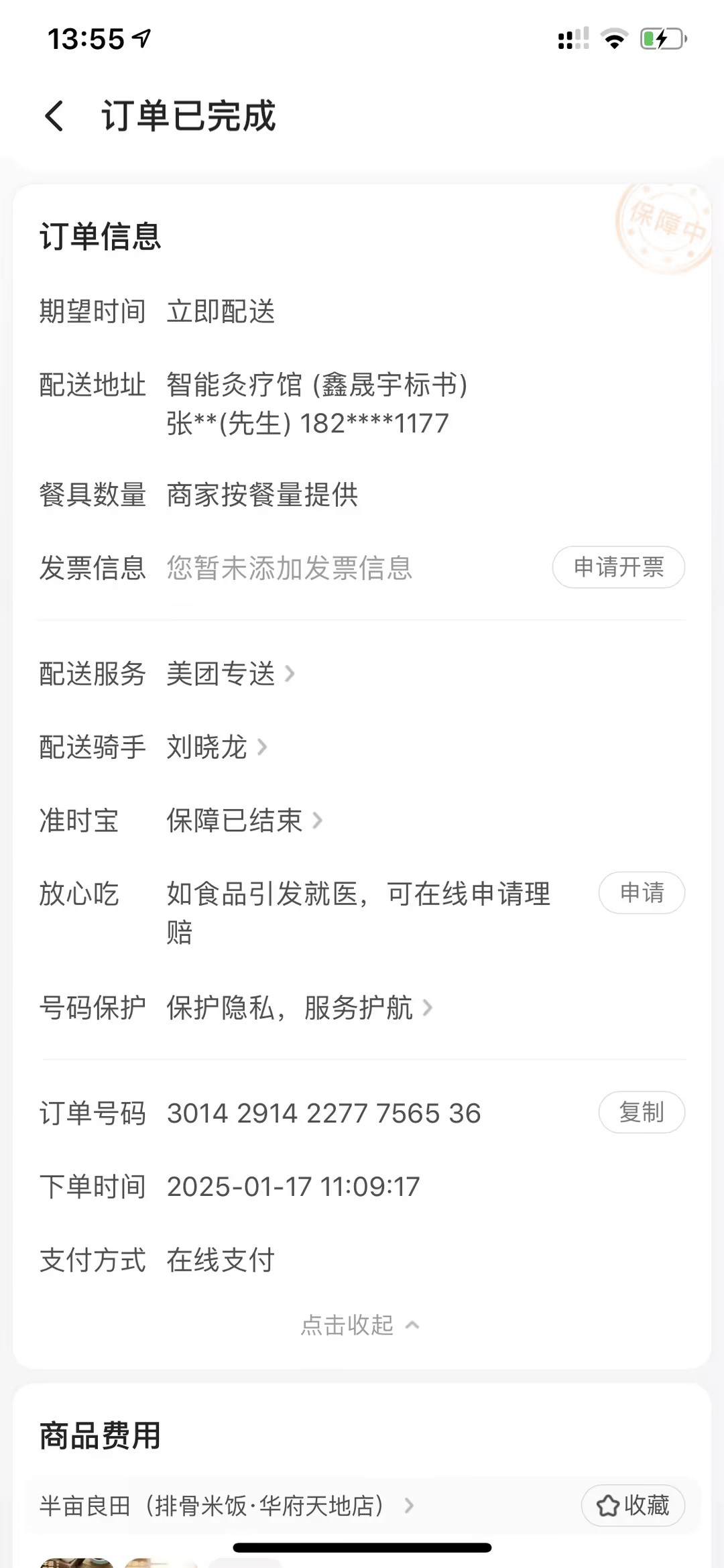The width and height of the screenshot is (724, 1568).
Task: Go back from the order completed page
Action: tap(55, 116)
